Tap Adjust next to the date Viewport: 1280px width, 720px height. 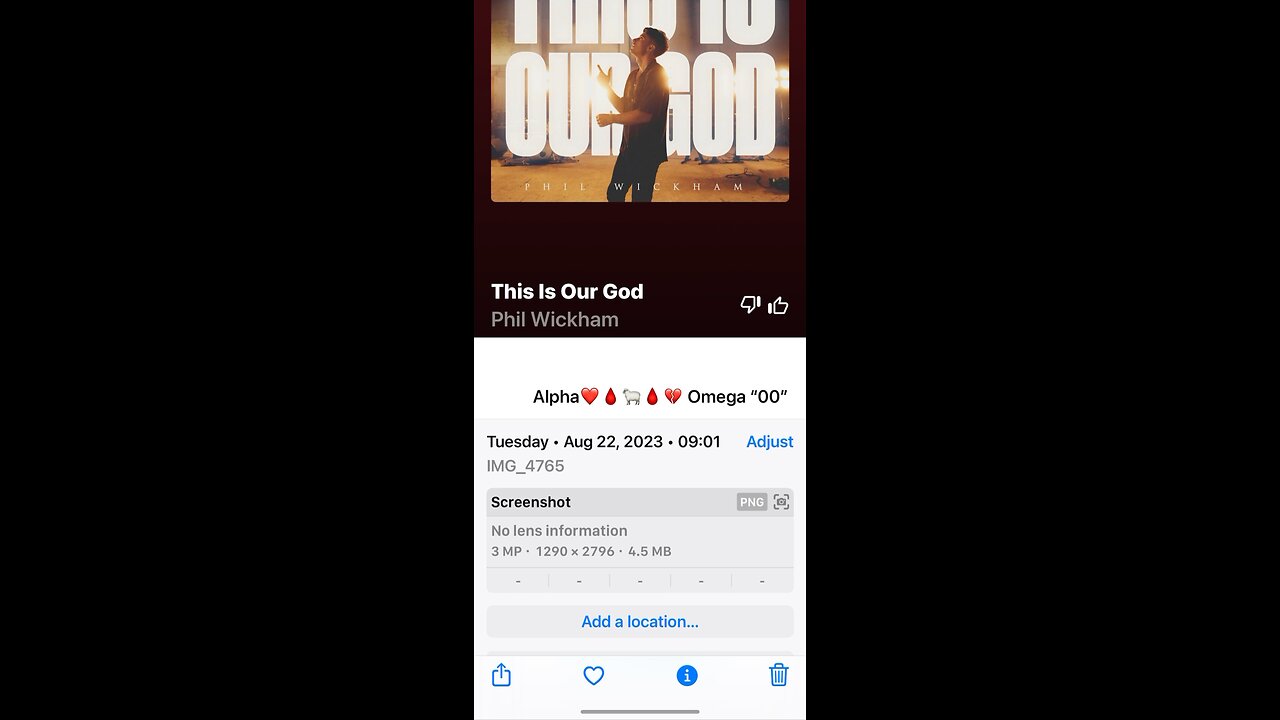[769, 442]
